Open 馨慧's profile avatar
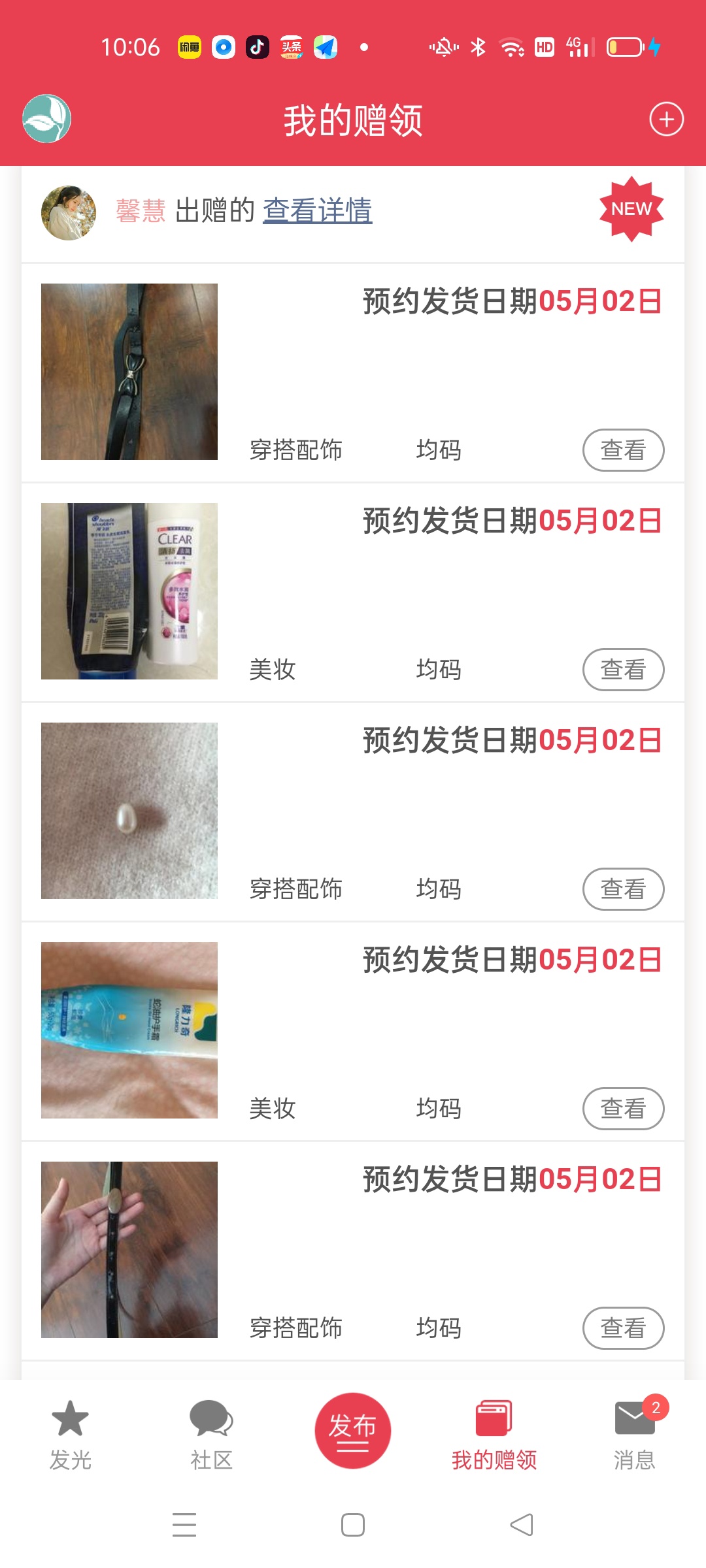Screen dimensions: 706x1568 pyautogui.click(x=68, y=212)
